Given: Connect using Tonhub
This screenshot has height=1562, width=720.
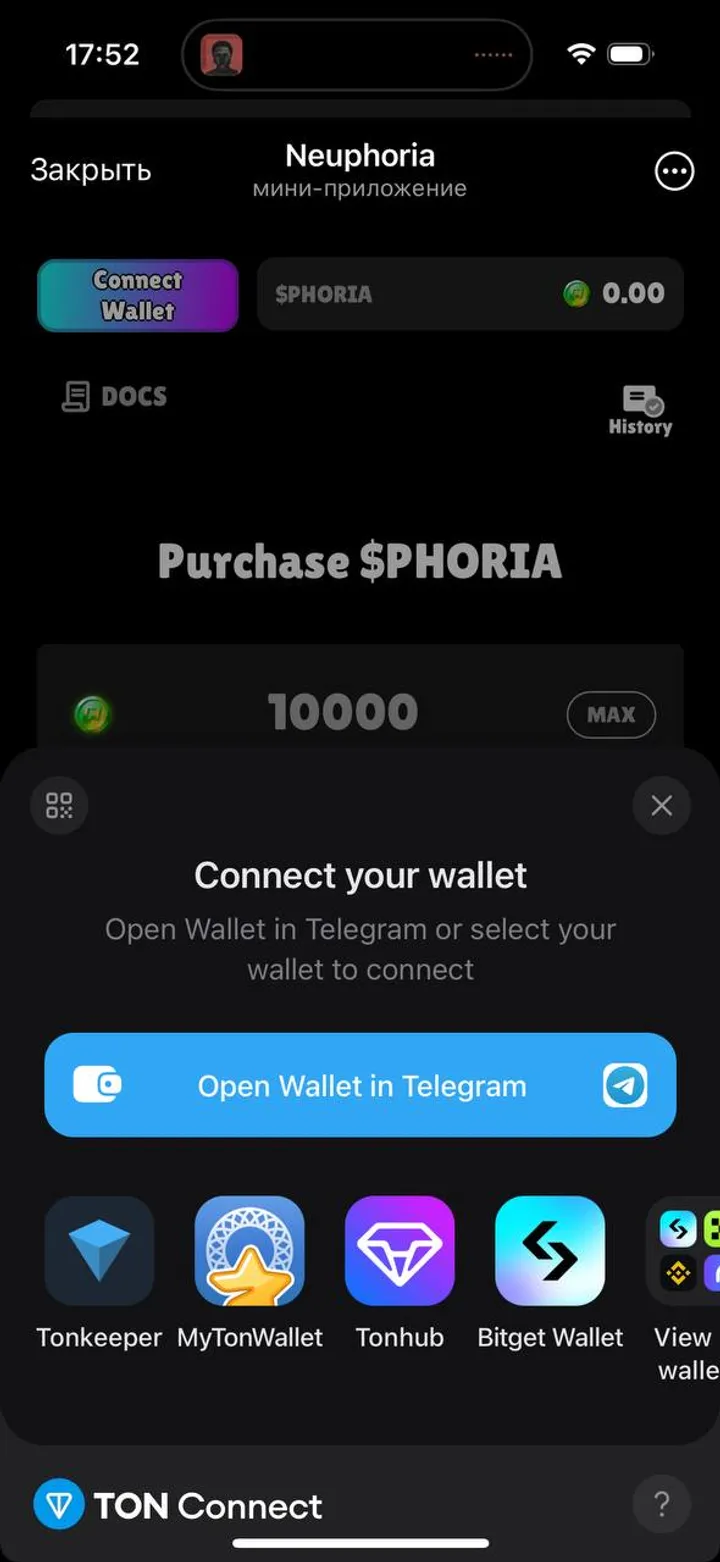Looking at the screenshot, I should point(400,1252).
